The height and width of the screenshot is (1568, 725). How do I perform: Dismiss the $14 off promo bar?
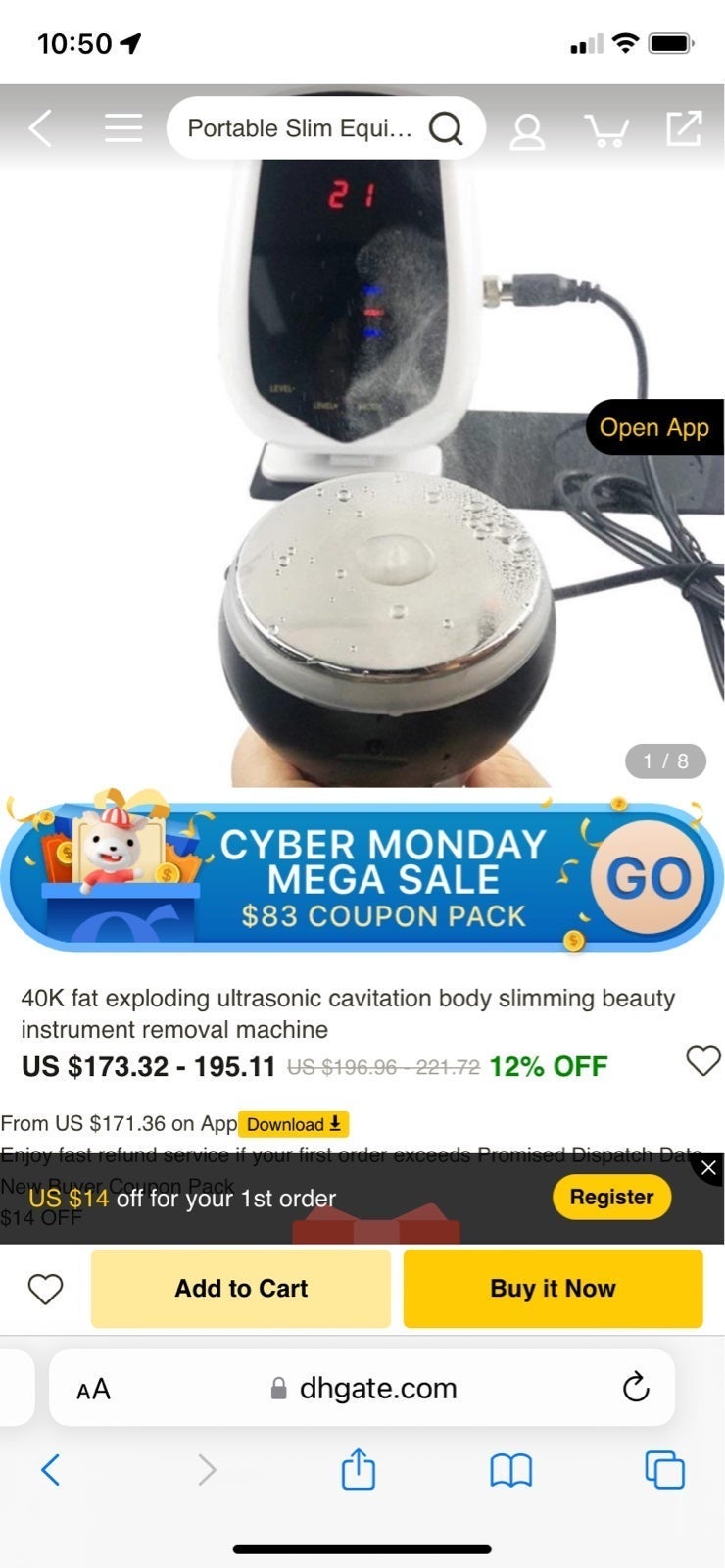[x=708, y=1167]
